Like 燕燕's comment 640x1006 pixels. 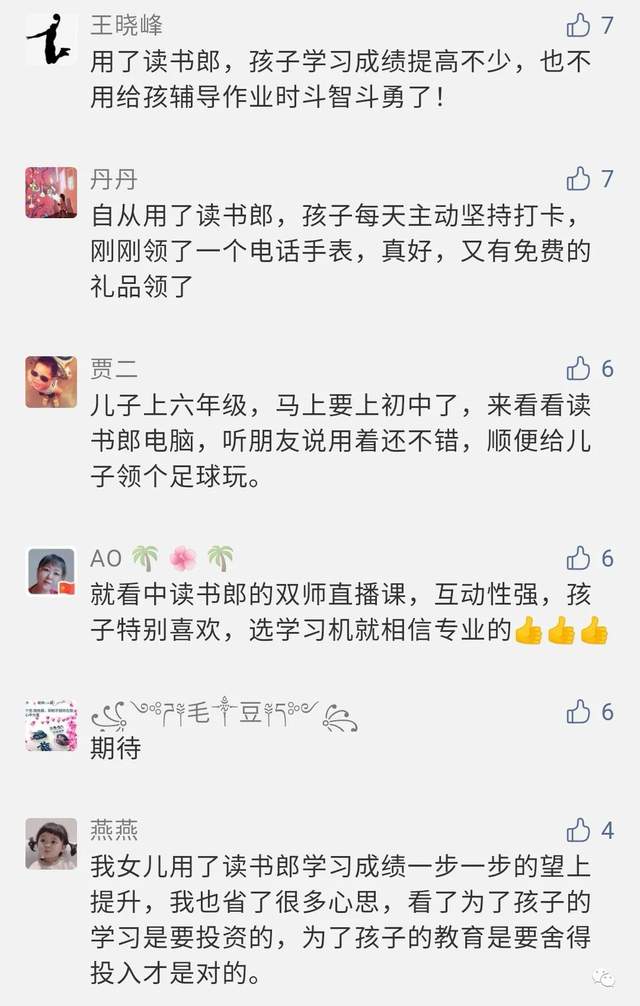click(x=579, y=830)
